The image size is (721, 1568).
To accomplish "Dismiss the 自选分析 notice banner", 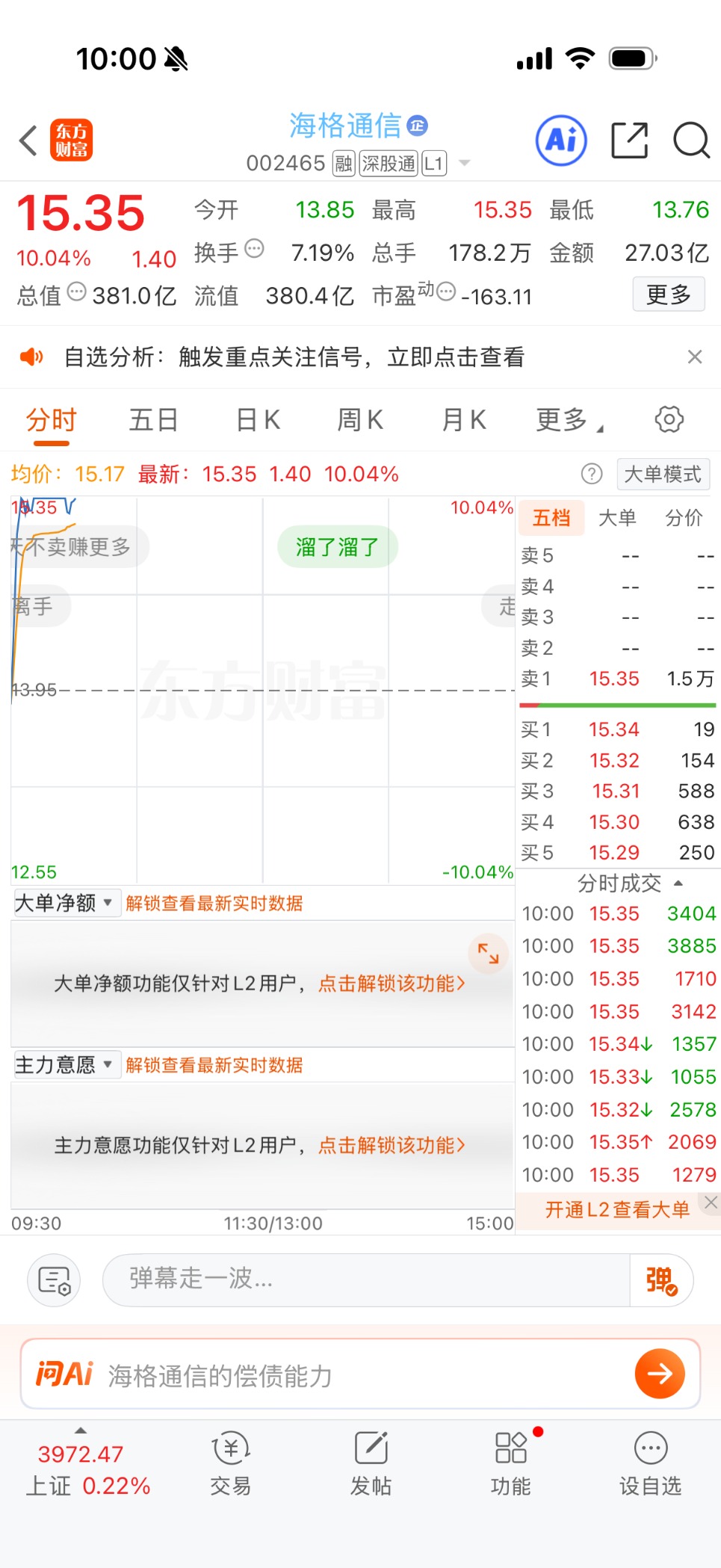I will pyautogui.click(x=695, y=357).
